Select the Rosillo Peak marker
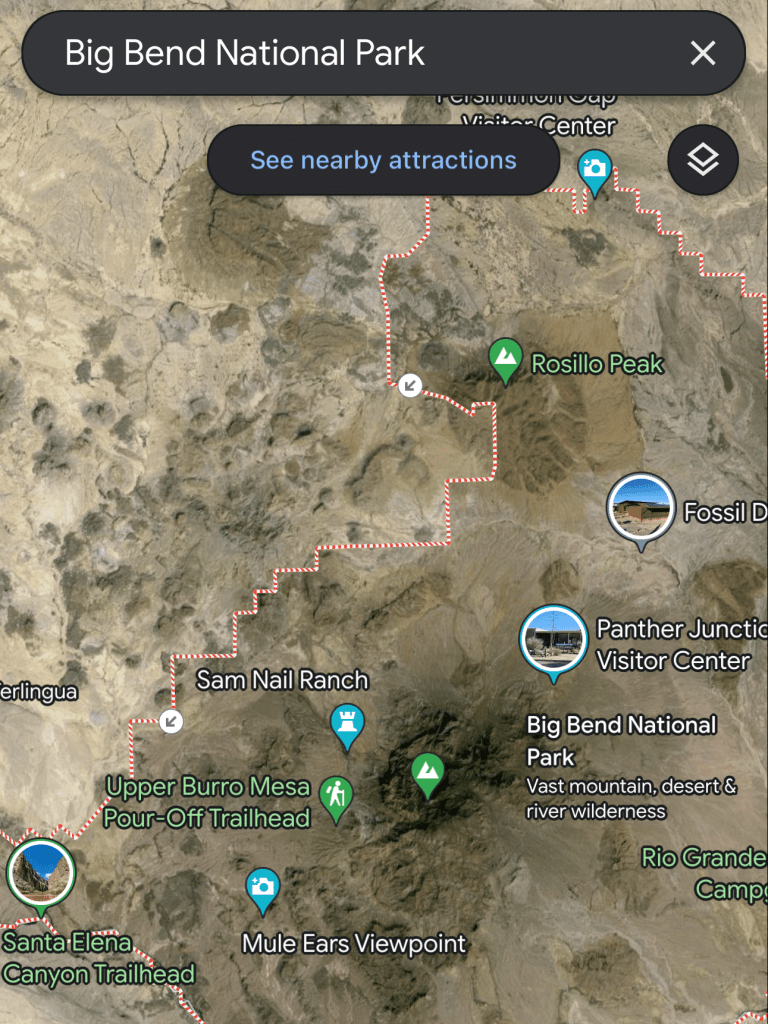Image resolution: width=768 pixels, height=1024 pixels. click(505, 358)
